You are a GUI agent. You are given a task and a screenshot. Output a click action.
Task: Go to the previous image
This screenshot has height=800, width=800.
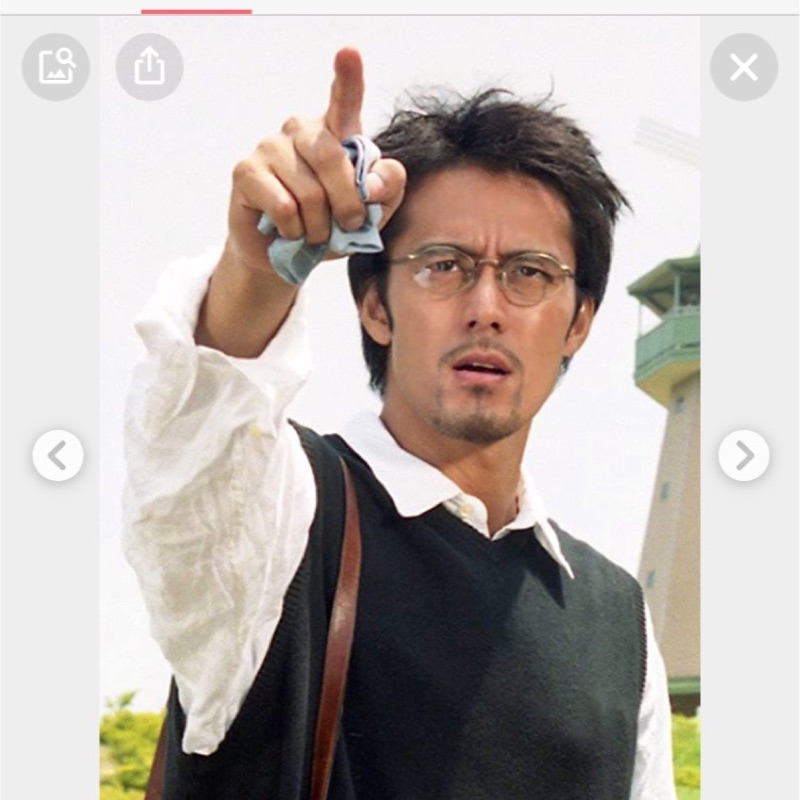[x=58, y=455]
